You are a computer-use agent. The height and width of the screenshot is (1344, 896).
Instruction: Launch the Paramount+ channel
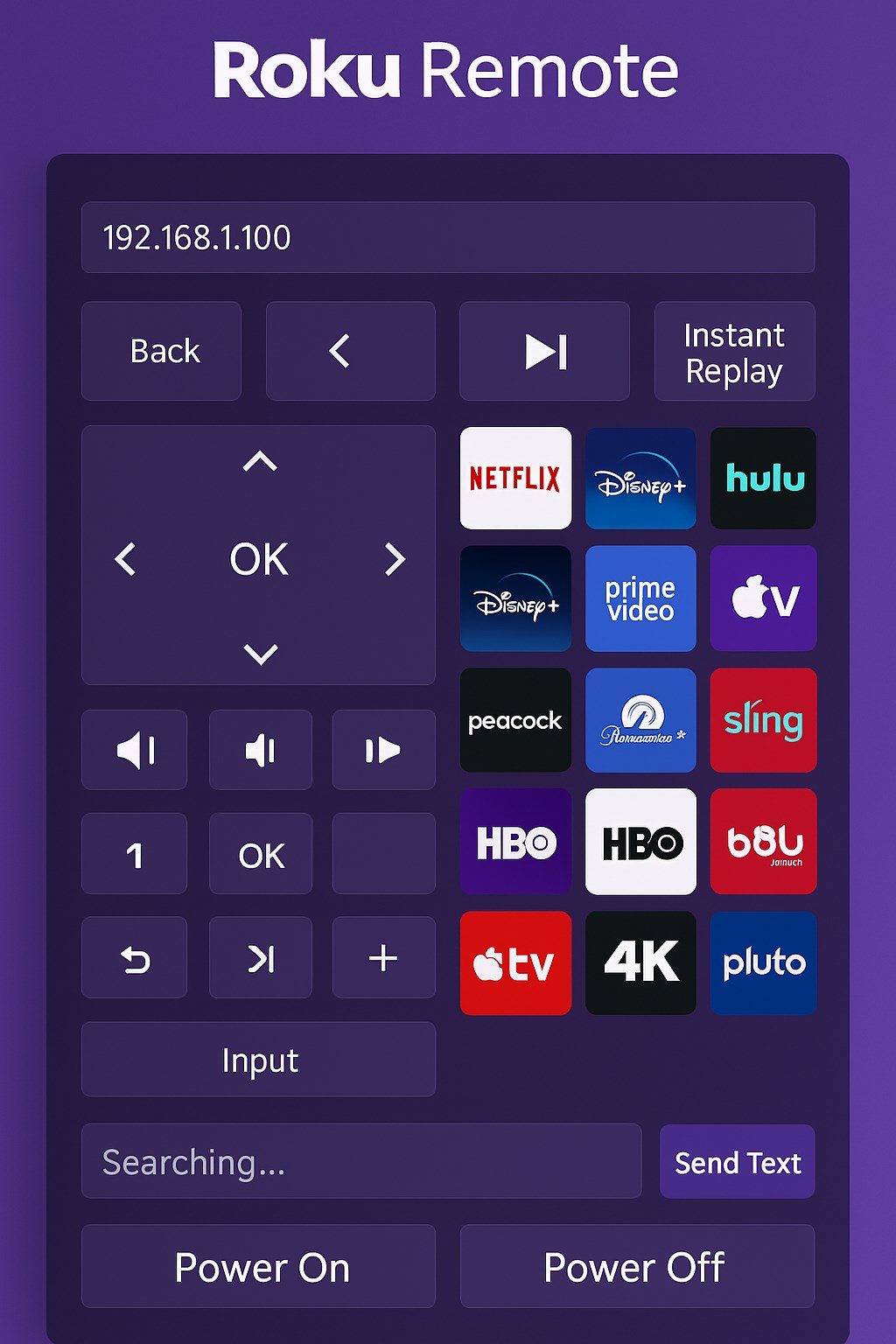coord(640,719)
